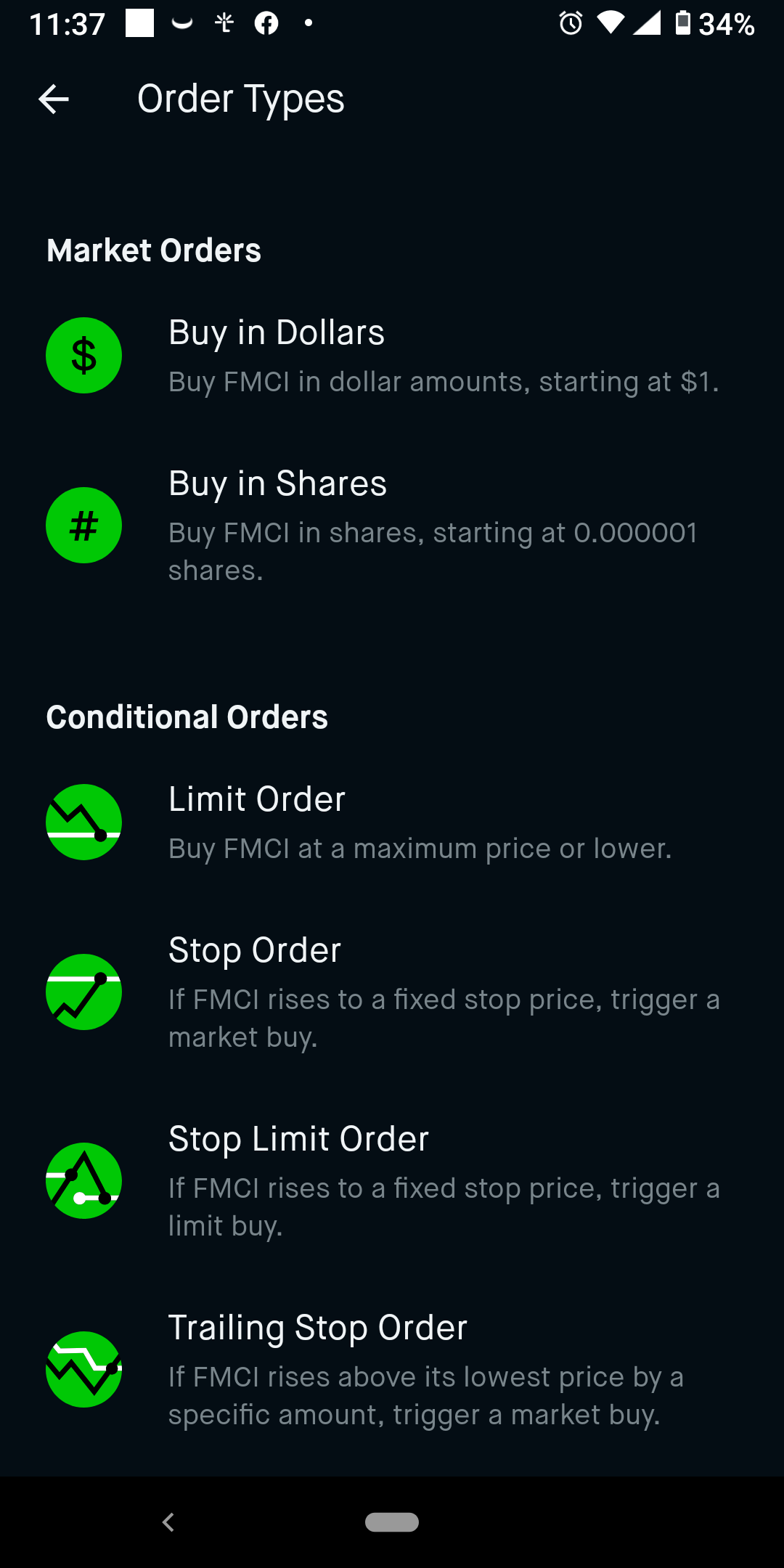
Task: Select the Buy in Dollars order type
Action: 392,356
